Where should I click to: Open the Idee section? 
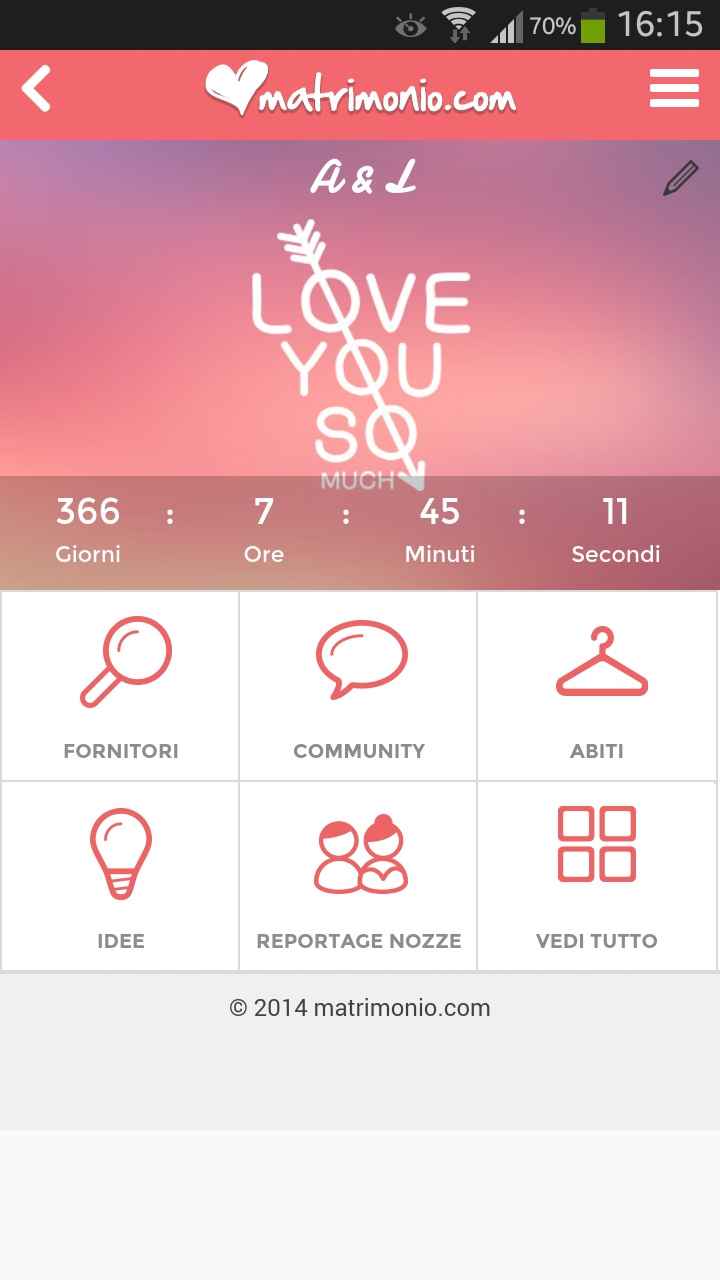pyautogui.click(x=121, y=876)
